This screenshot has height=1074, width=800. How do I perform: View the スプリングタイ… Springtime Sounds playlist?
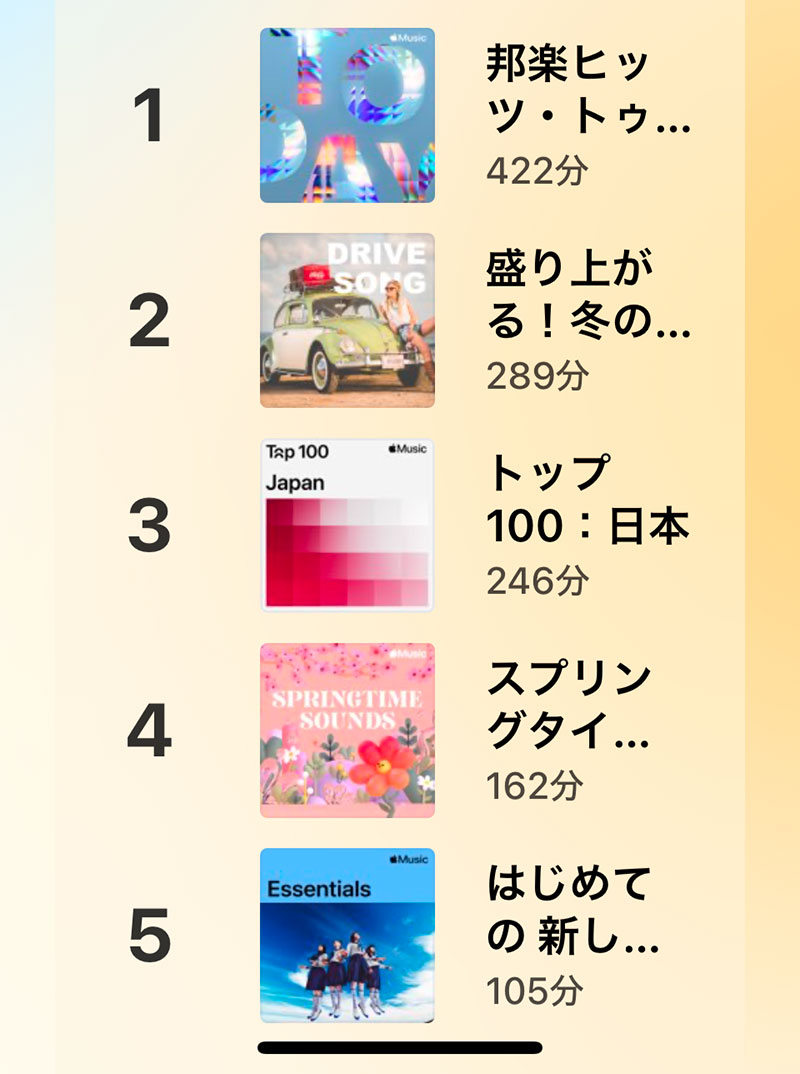[x=347, y=730]
